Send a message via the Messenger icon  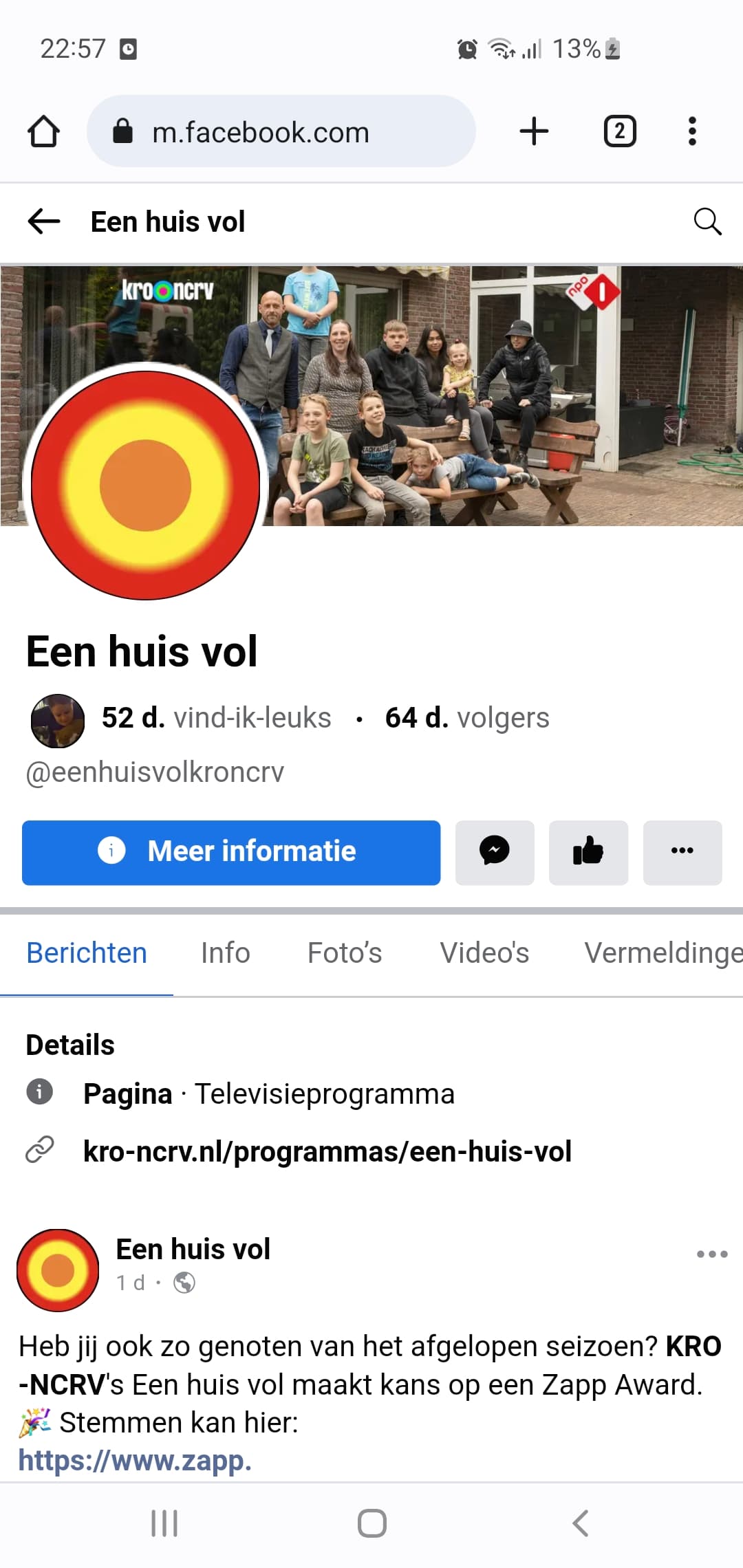tap(495, 852)
